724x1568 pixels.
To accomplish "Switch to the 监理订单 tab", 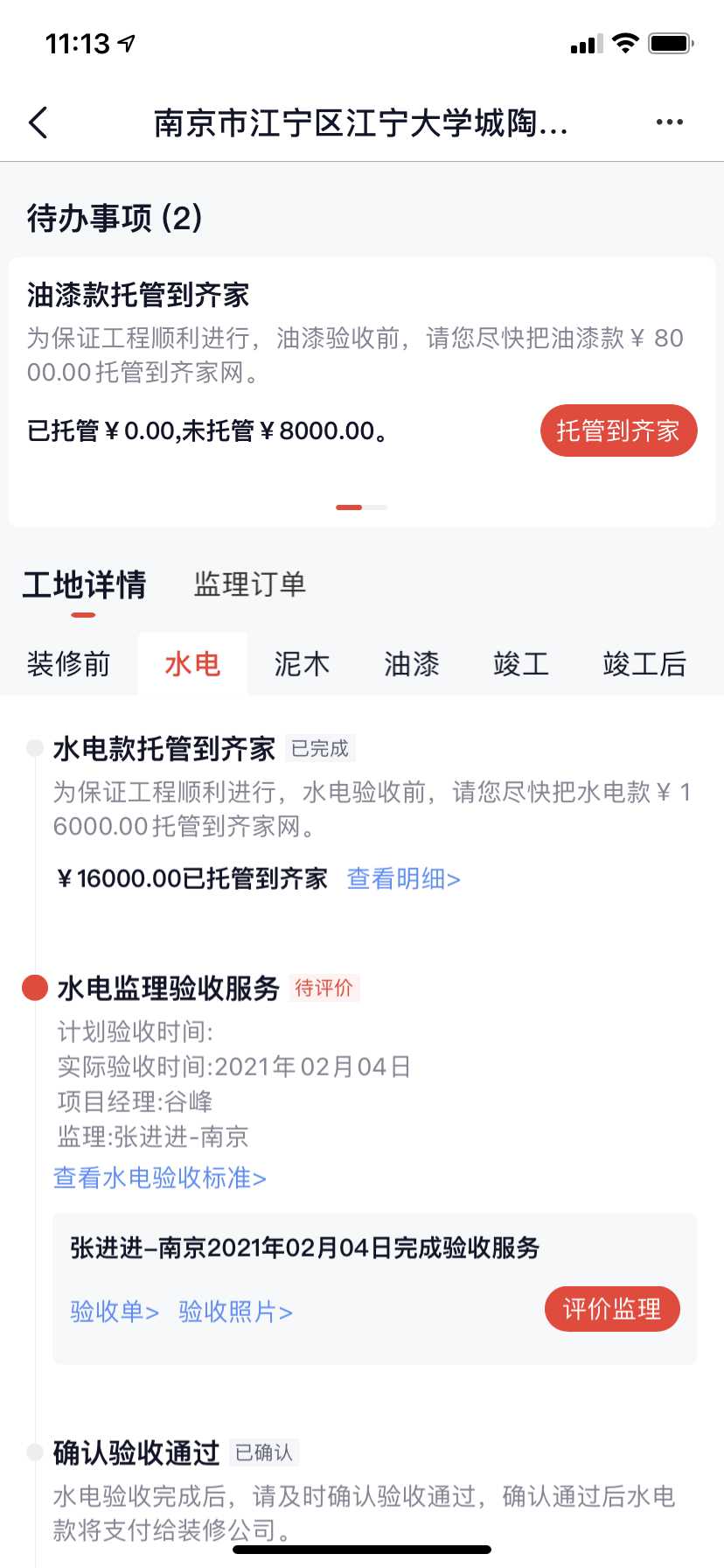I will point(250,584).
